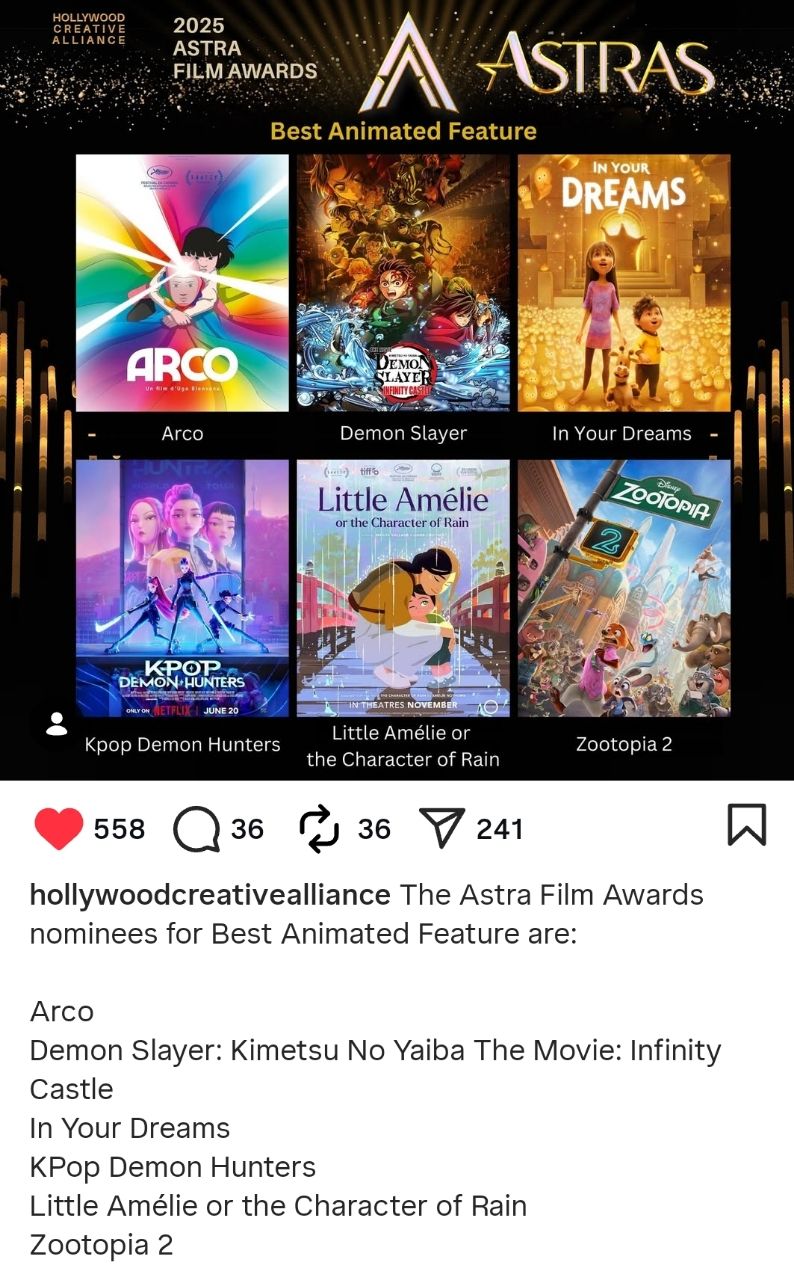The width and height of the screenshot is (794, 1280).
Task: View tagged accounts on the image
Action: tap(57, 725)
